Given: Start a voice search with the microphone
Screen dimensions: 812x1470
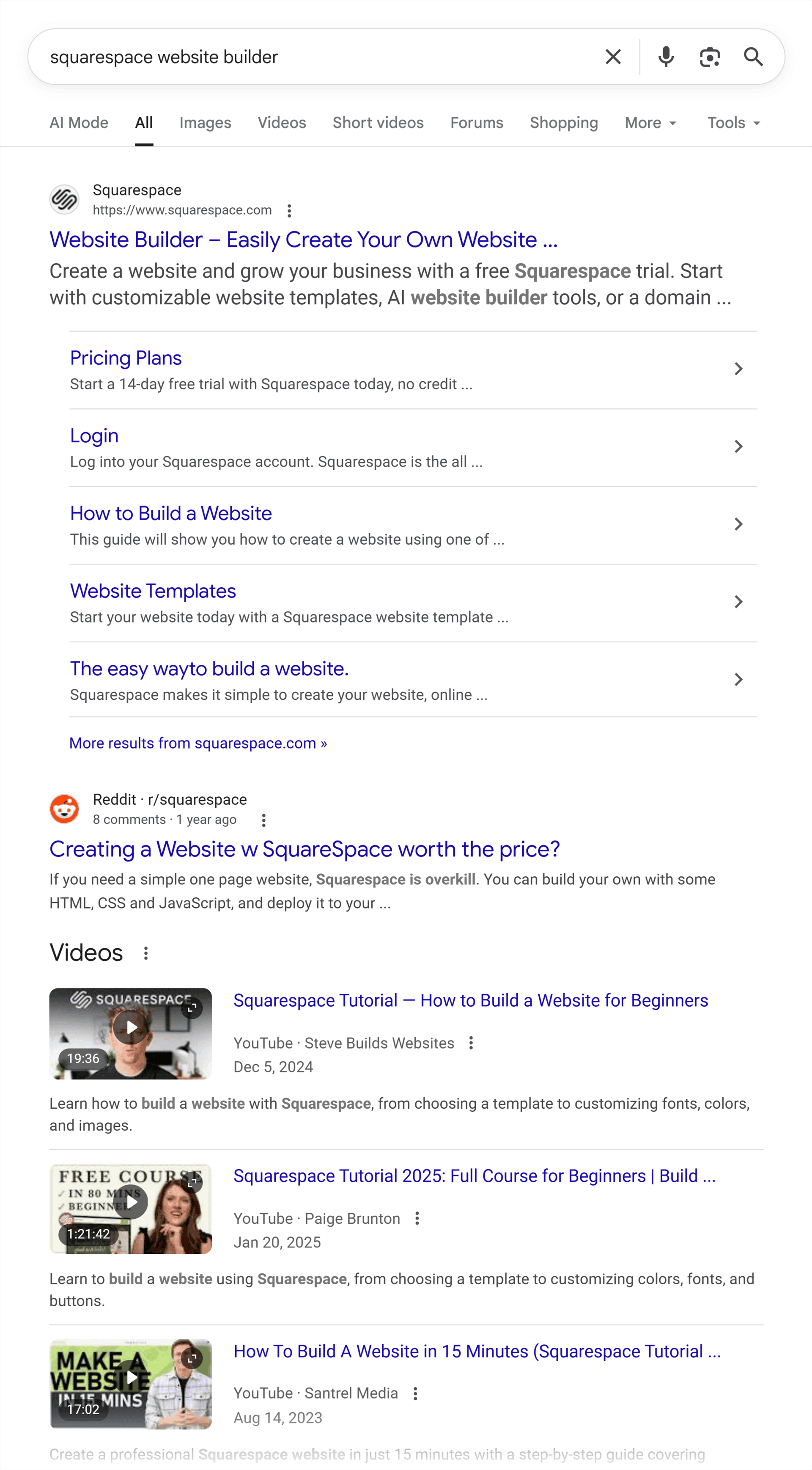Looking at the screenshot, I should tap(665, 57).
